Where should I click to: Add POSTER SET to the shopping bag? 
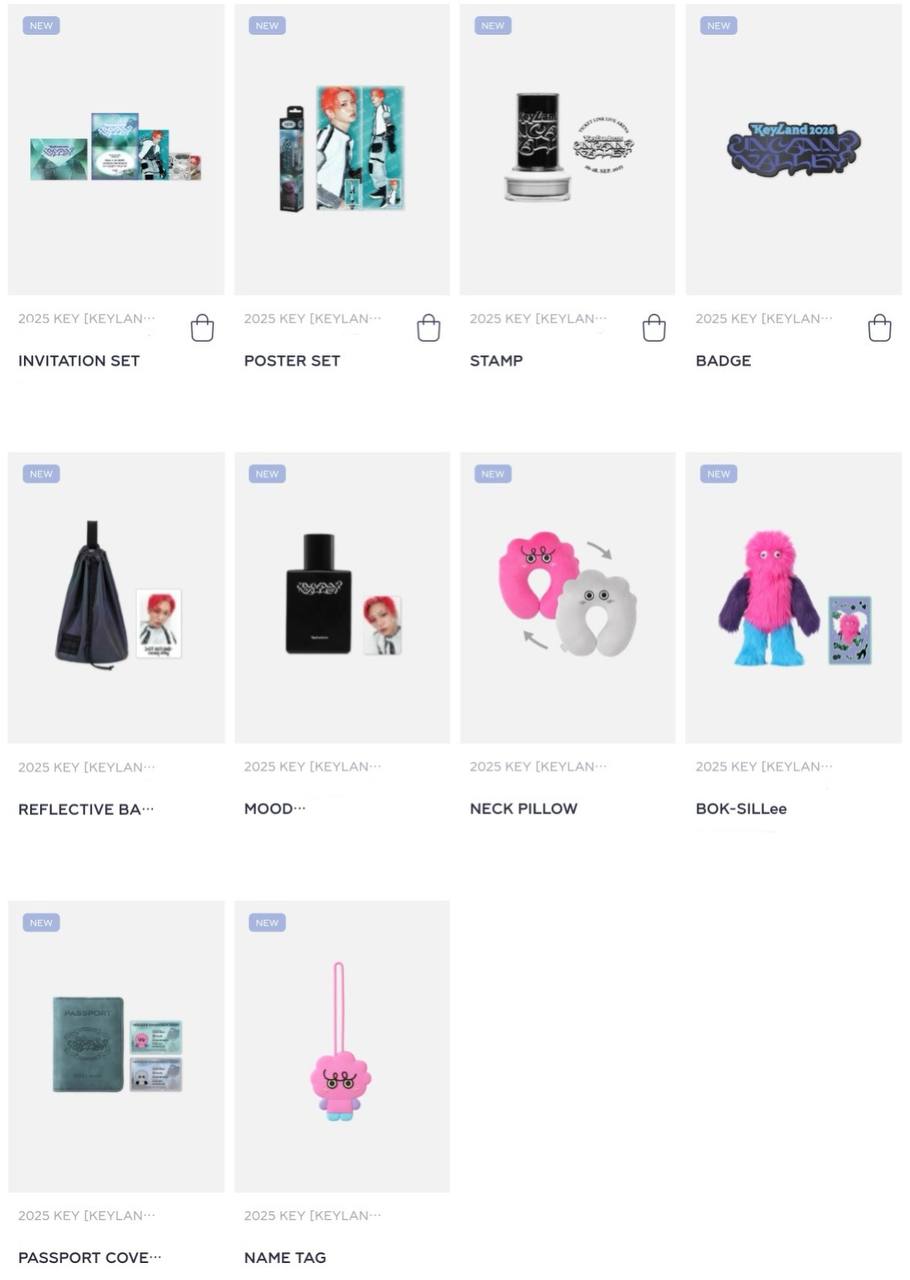pyautogui.click(x=428, y=328)
